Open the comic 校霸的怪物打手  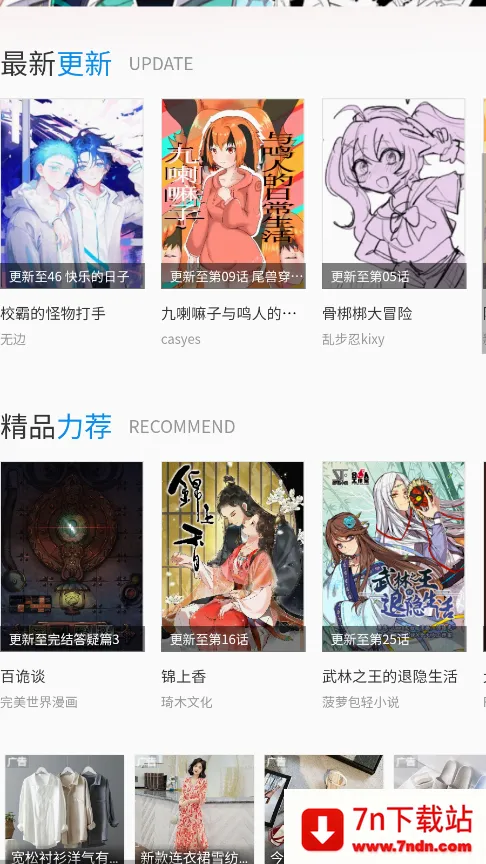pos(72,193)
